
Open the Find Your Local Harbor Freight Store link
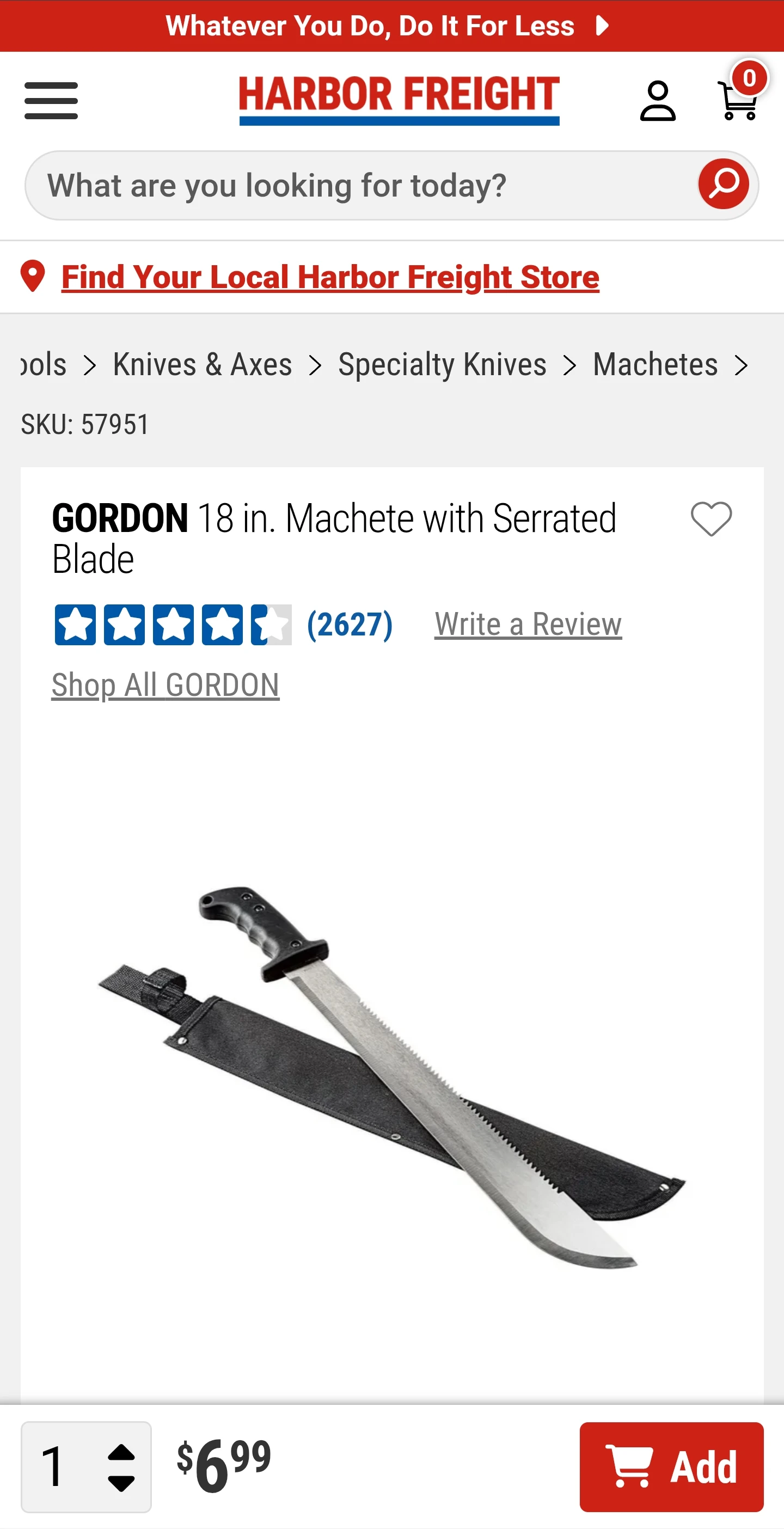(330, 277)
